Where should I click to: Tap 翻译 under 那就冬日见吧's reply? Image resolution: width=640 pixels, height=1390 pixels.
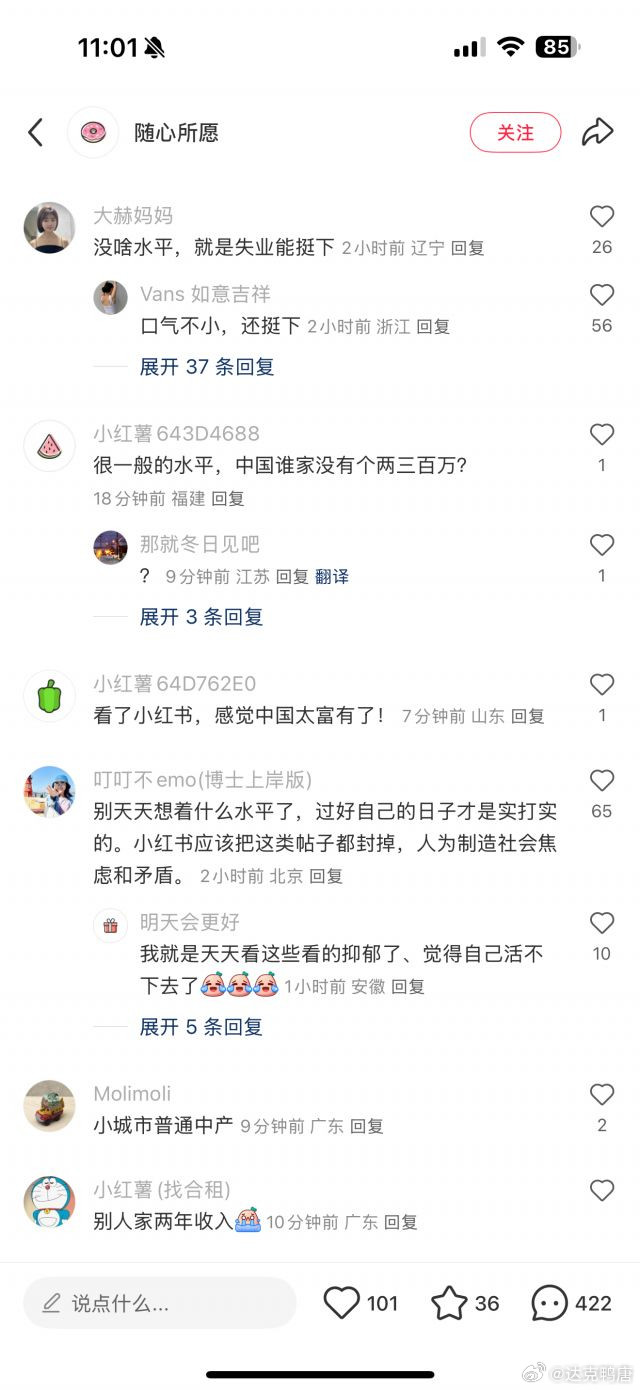point(332,577)
